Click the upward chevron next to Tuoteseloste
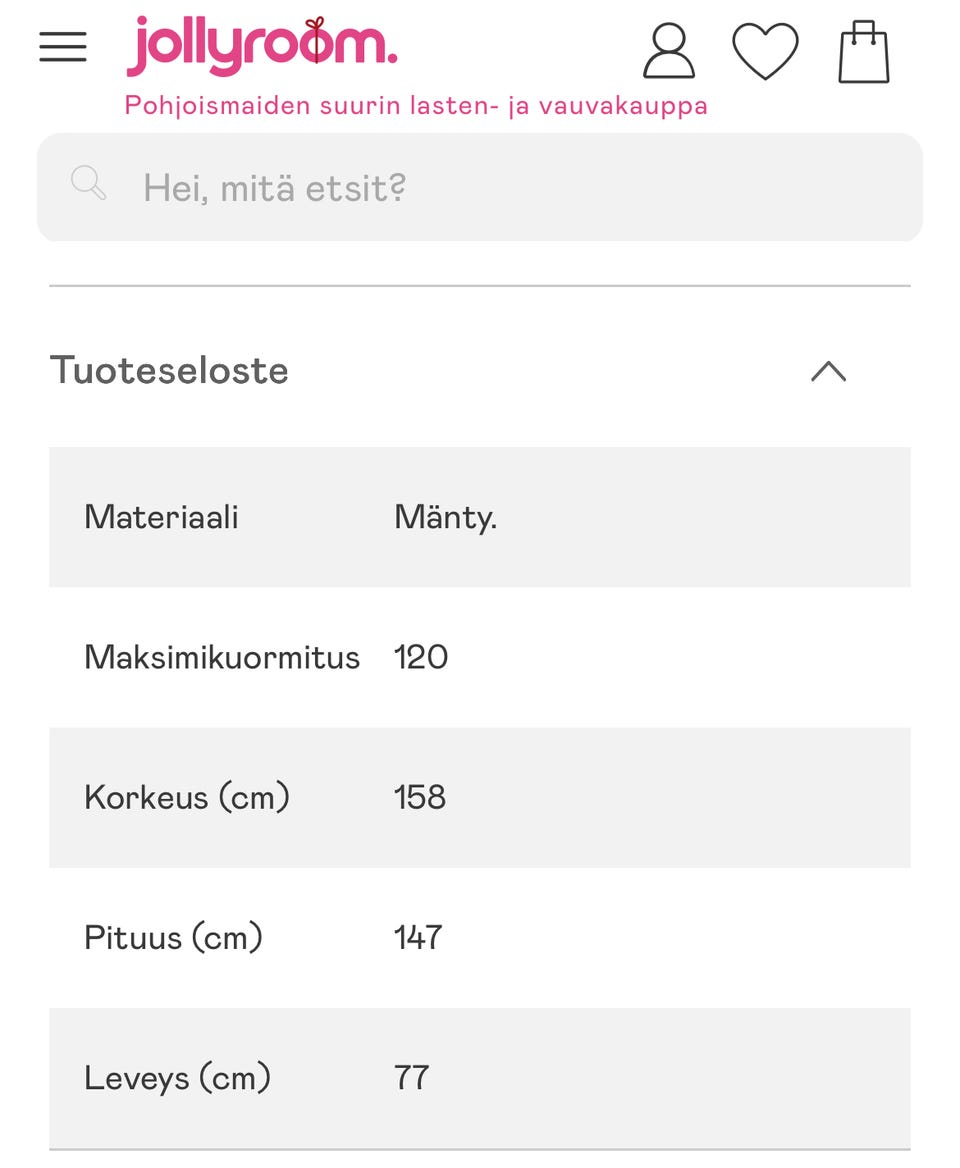Screen dimensions: 960x1168 click(831, 371)
